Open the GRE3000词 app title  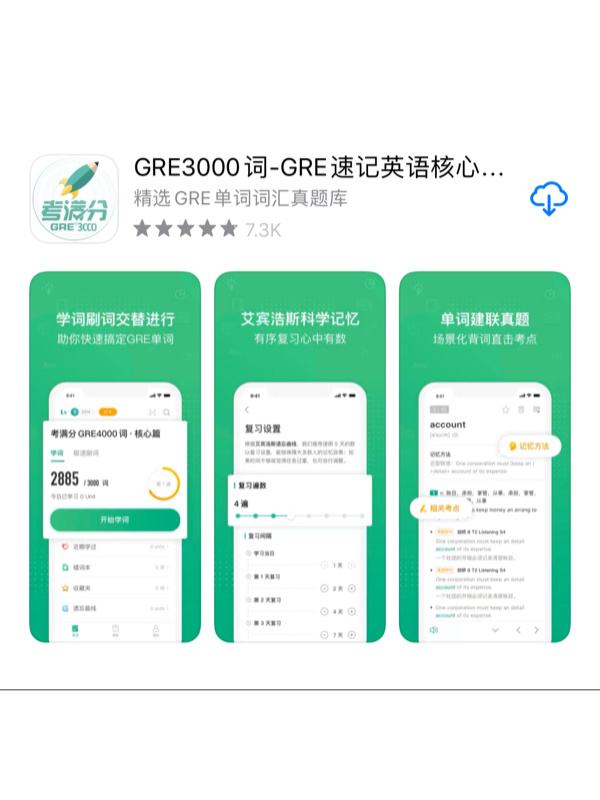click(x=319, y=166)
